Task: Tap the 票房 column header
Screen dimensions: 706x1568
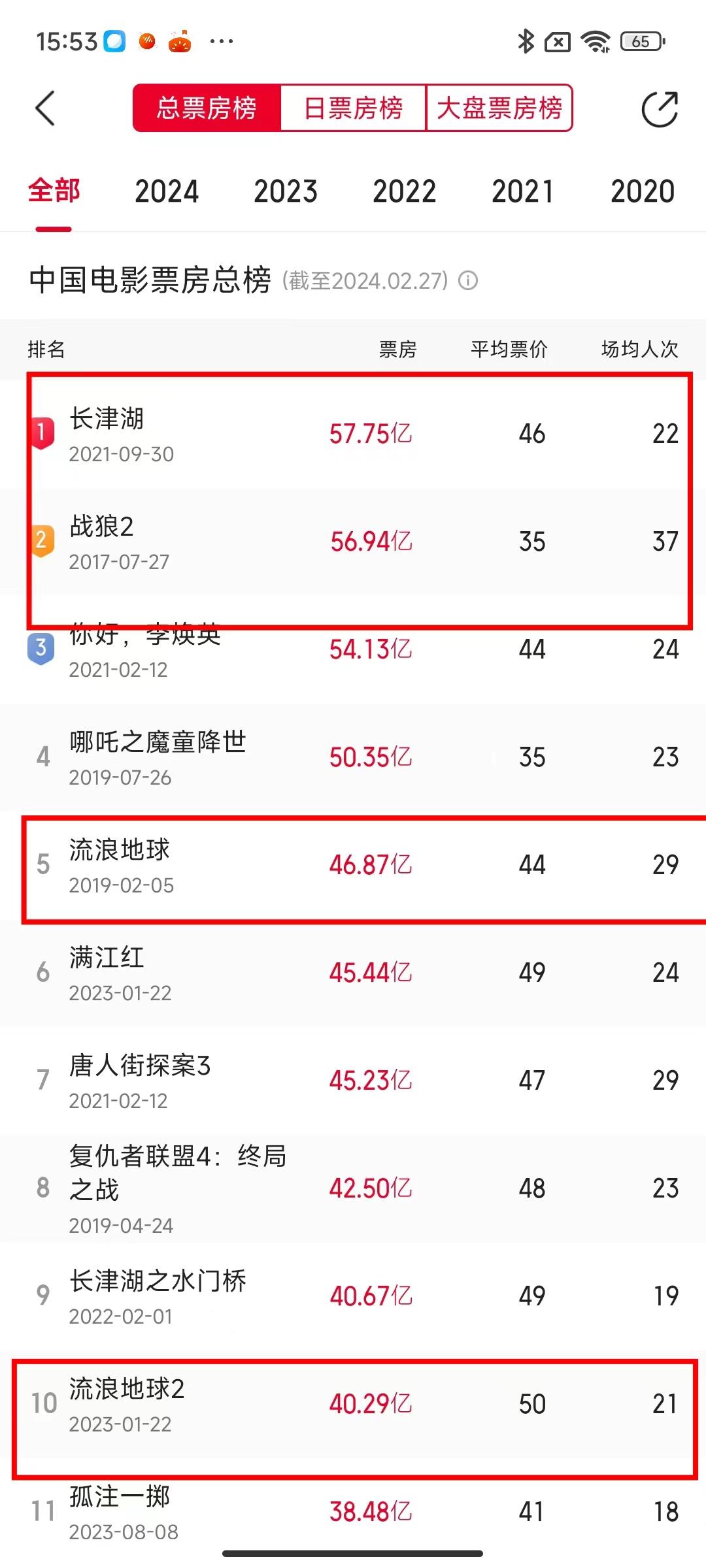Action: click(397, 350)
